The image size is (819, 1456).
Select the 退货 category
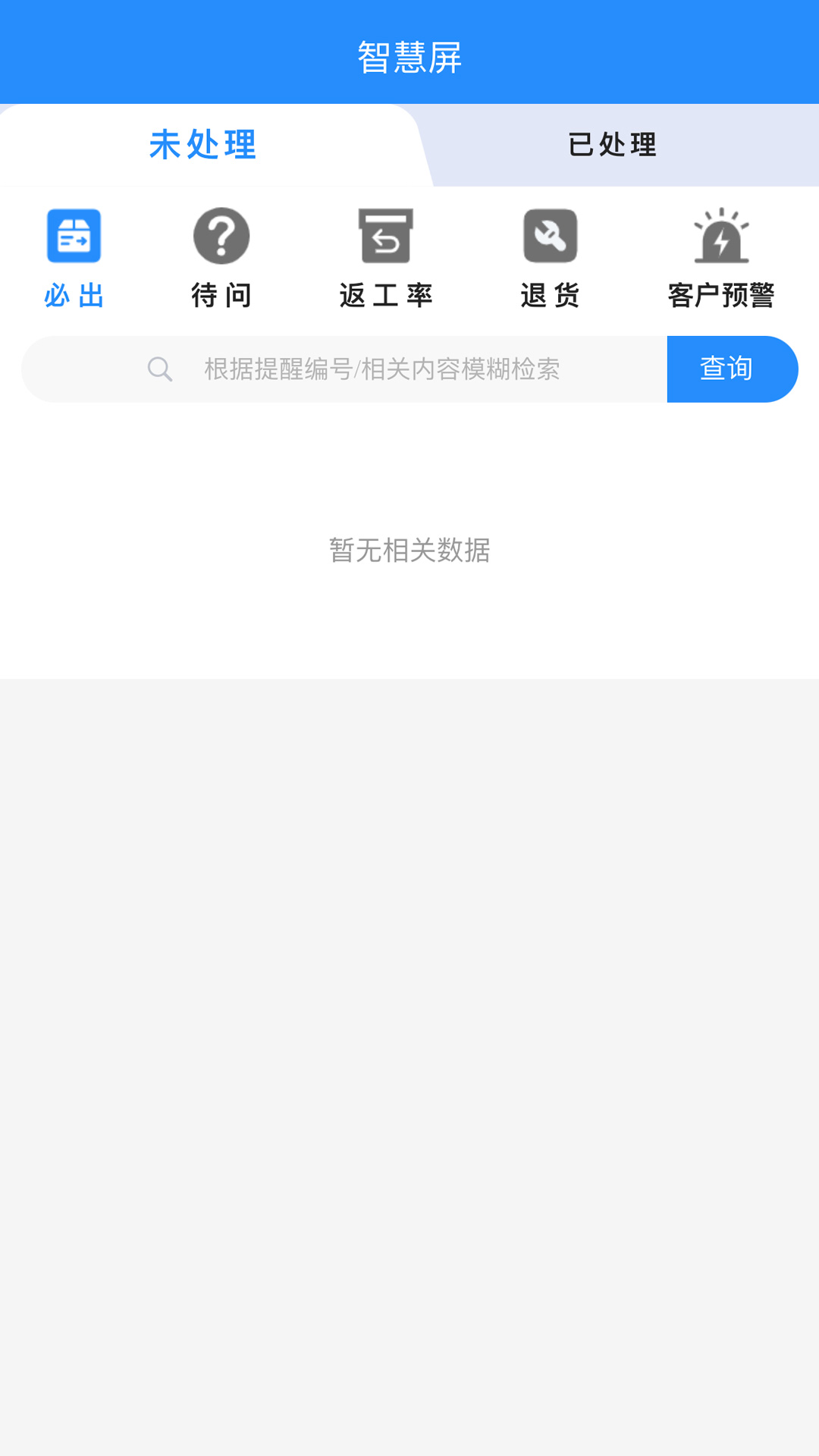(551, 258)
